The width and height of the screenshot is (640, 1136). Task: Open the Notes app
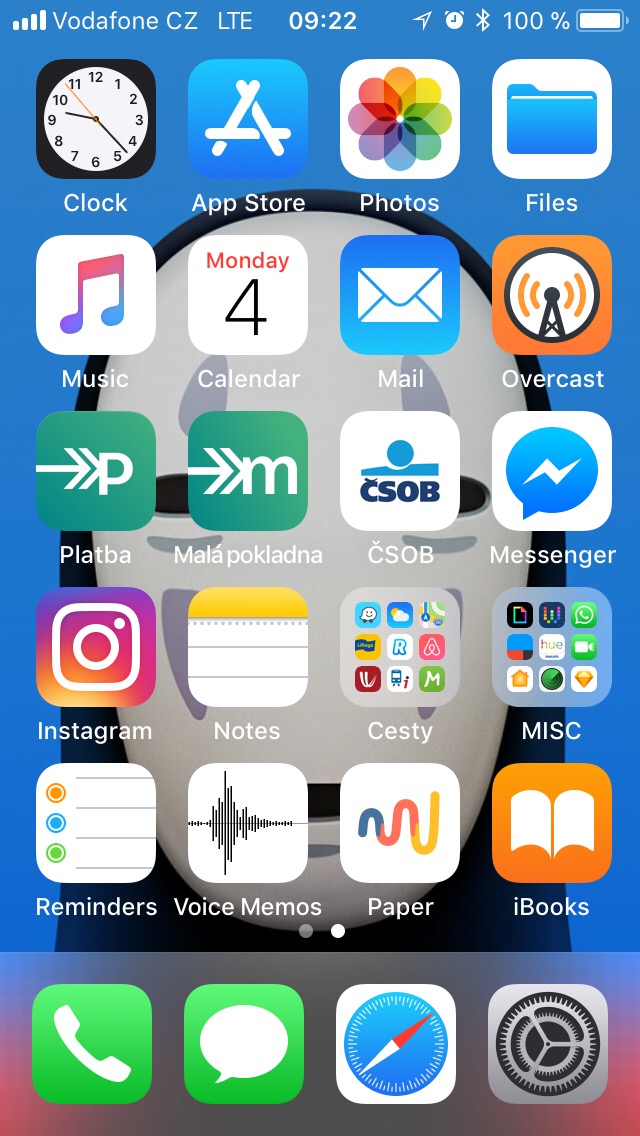pyautogui.click(x=248, y=647)
